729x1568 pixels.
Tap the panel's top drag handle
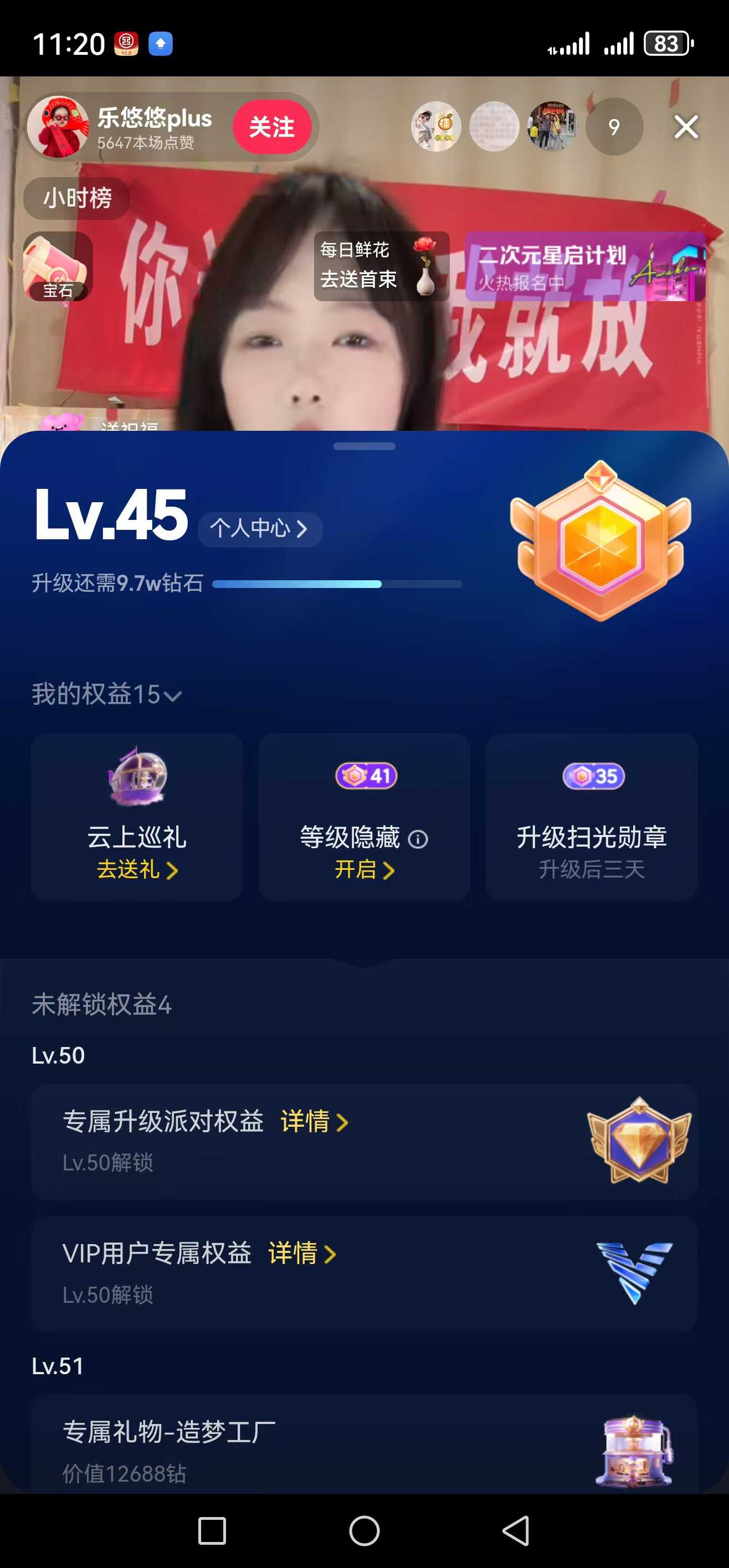(x=364, y=446)
